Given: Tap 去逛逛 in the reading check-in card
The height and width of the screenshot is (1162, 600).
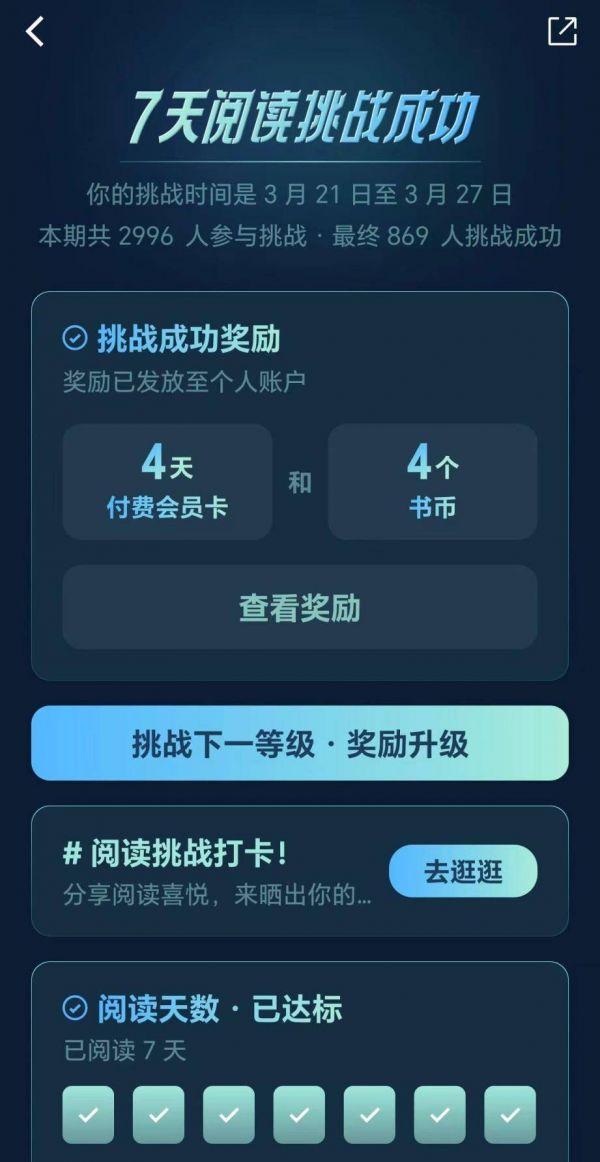Looking at the screenshot, I should (x=462, y=870).
